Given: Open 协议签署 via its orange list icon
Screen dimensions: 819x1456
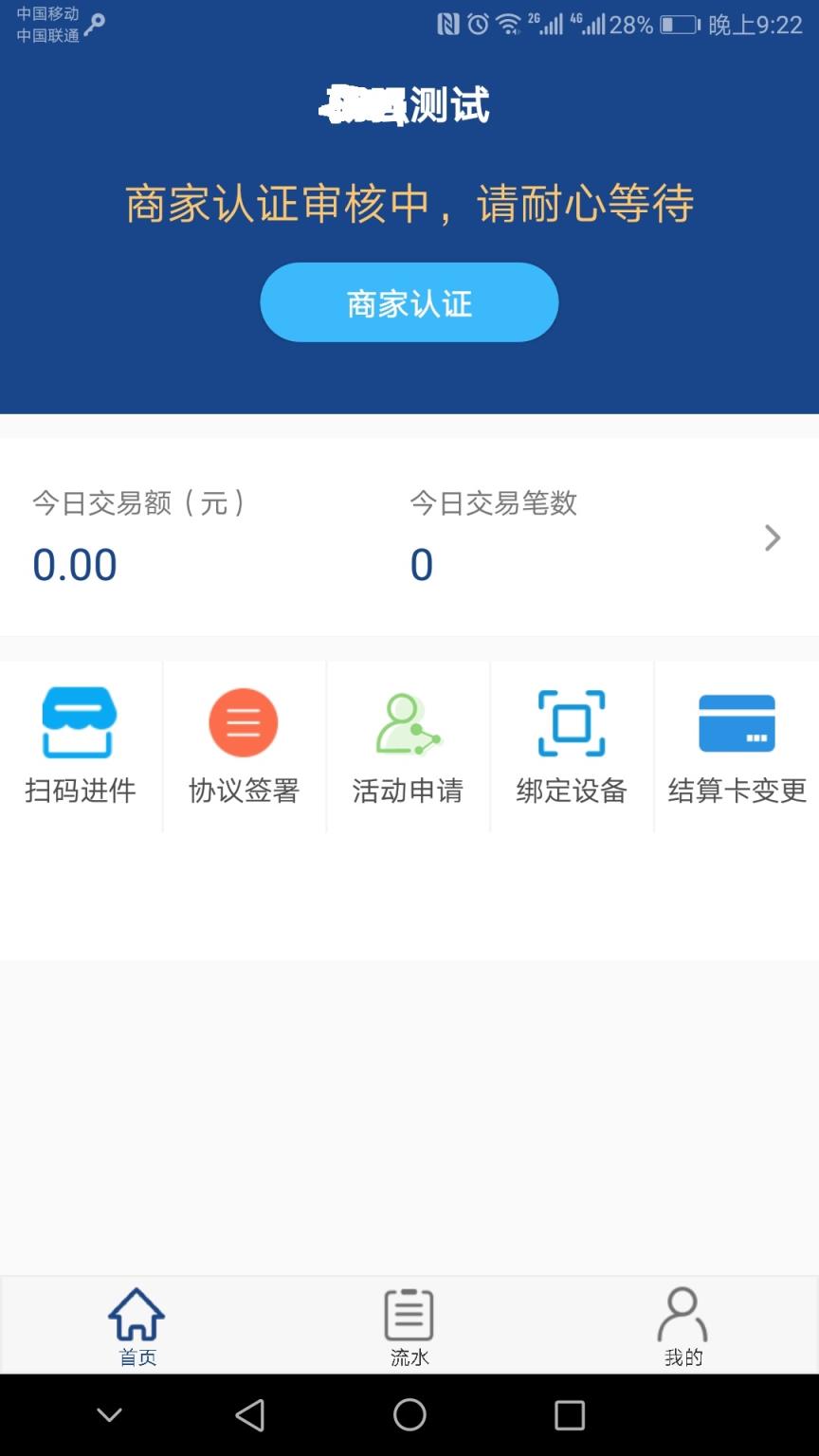Looking at the screenshot, I should (244, 722).
